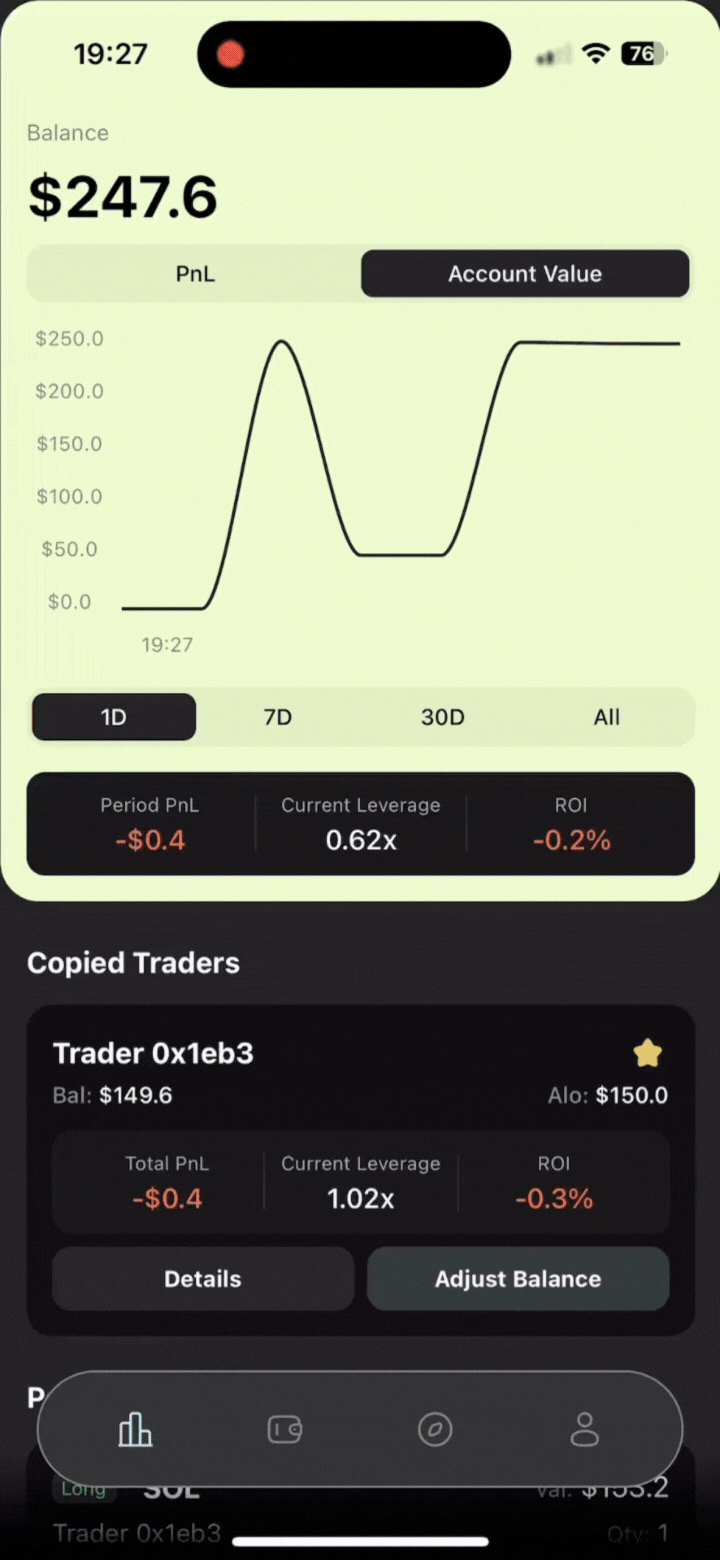Open Details for Trader 0x1eb3
The width and height of the screenshot is (720, 1560).
coord(203,1278)
